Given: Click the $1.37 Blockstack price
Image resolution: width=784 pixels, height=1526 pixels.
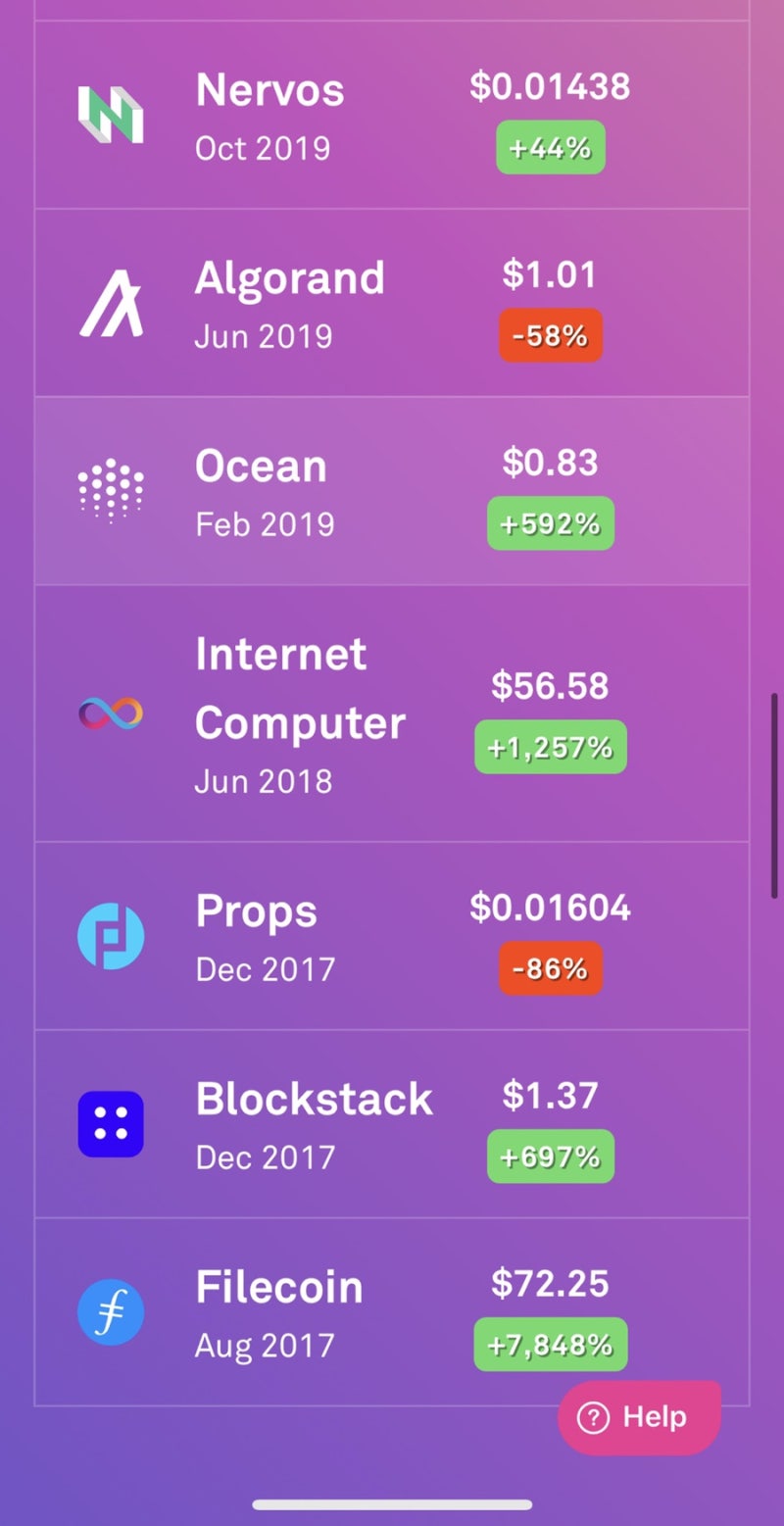Looking at the screenshot, I should pos(550,1096).
